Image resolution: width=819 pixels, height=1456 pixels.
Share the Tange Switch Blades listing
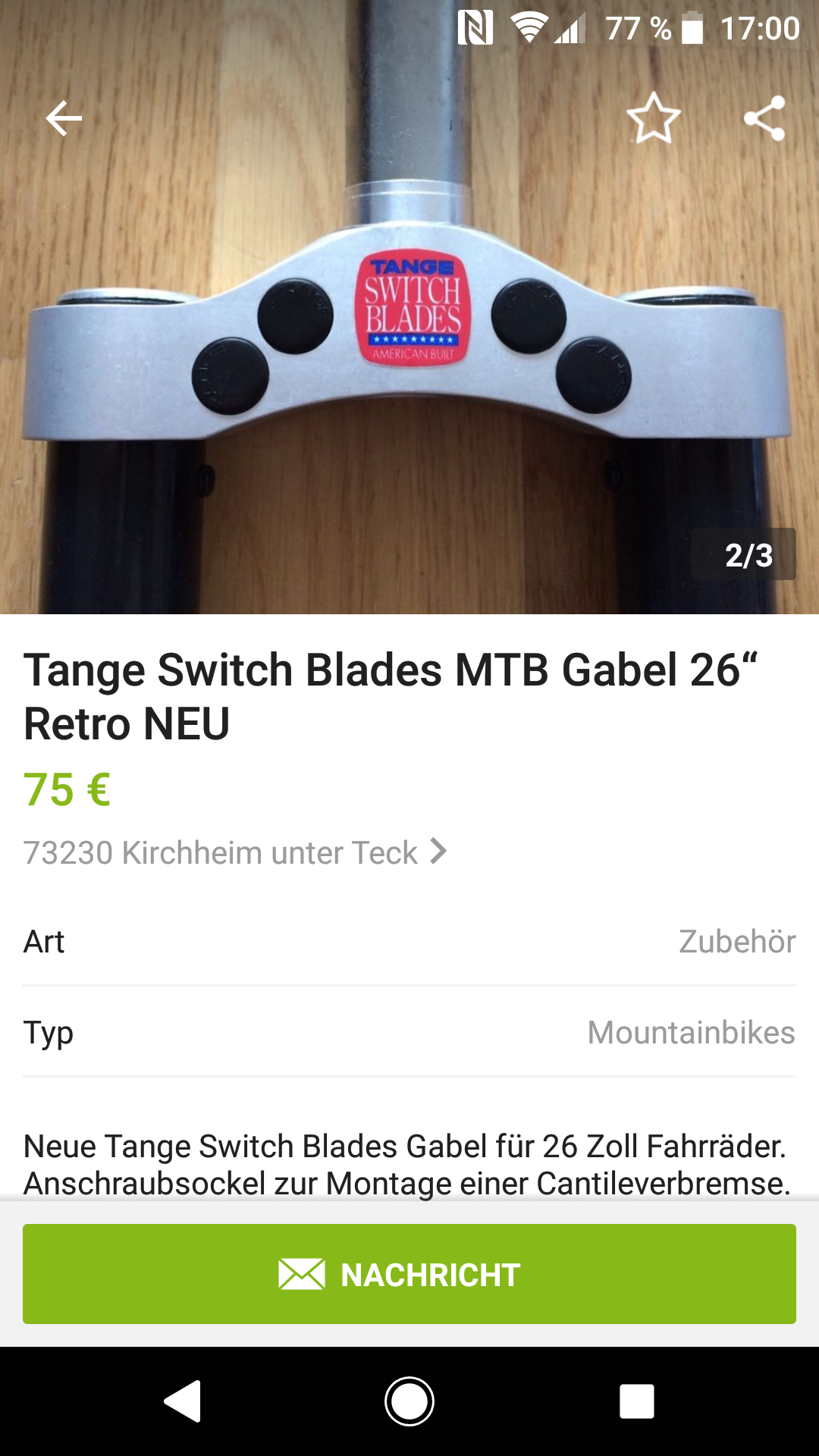pos(764,119)
